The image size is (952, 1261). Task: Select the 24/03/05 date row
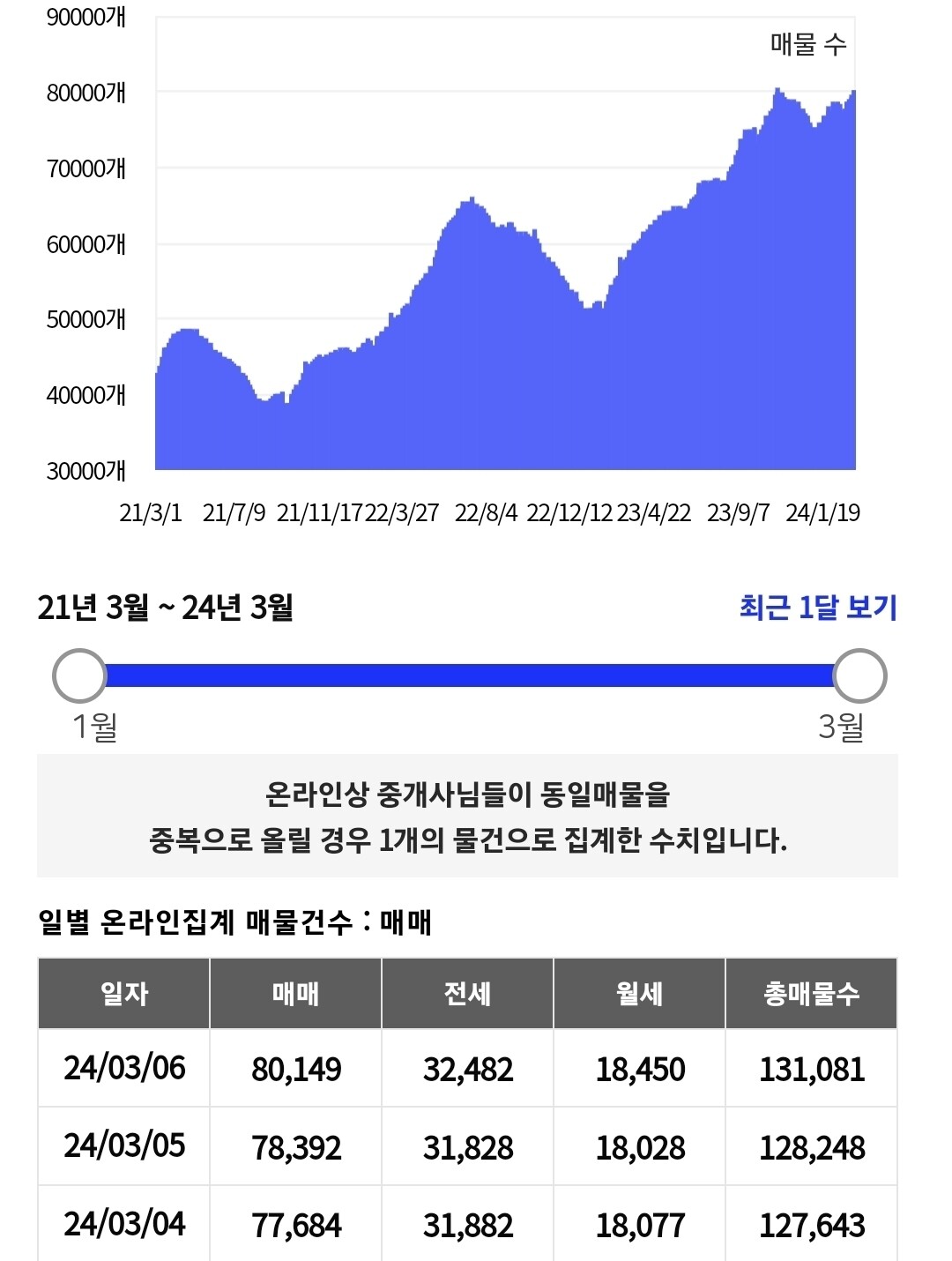point(123,1147)
